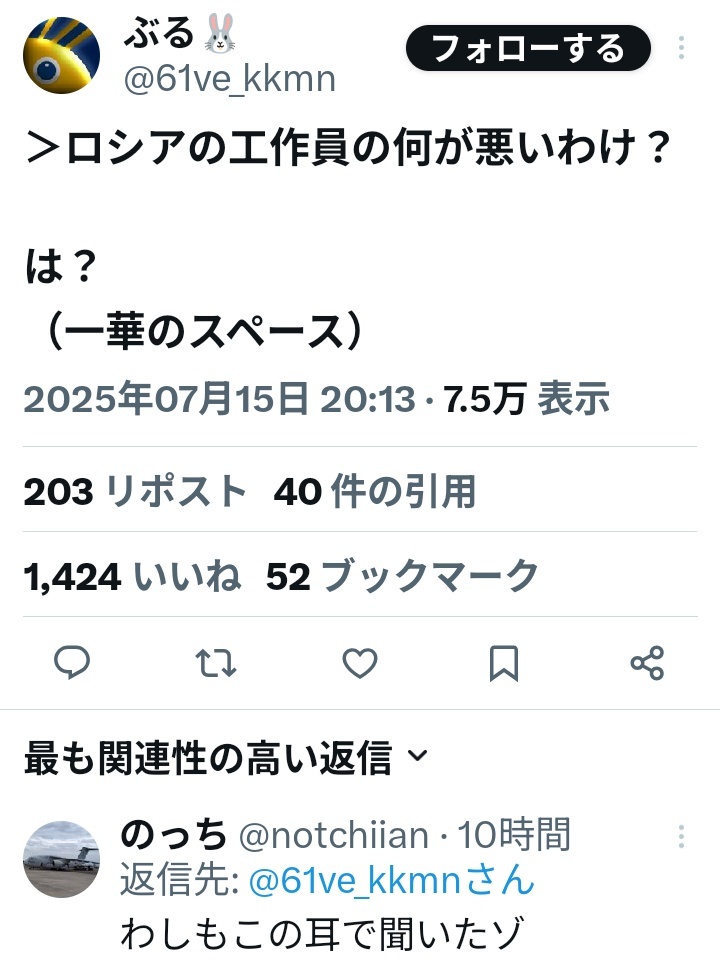Tap the フォローする button

point(528,48)
